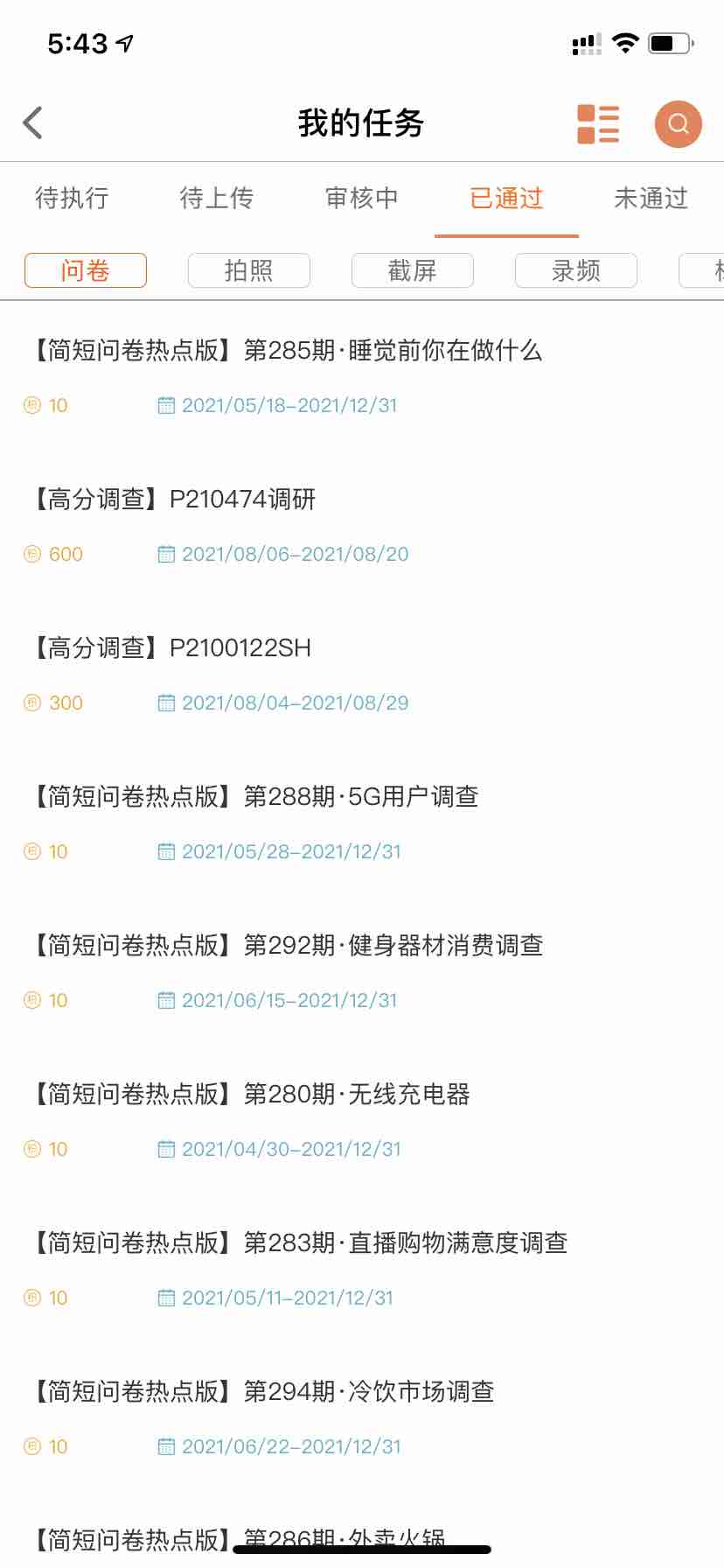Open the orange search icon
Image resolution: width=724 pixels, height=1568 pixels.
[679, 123]
